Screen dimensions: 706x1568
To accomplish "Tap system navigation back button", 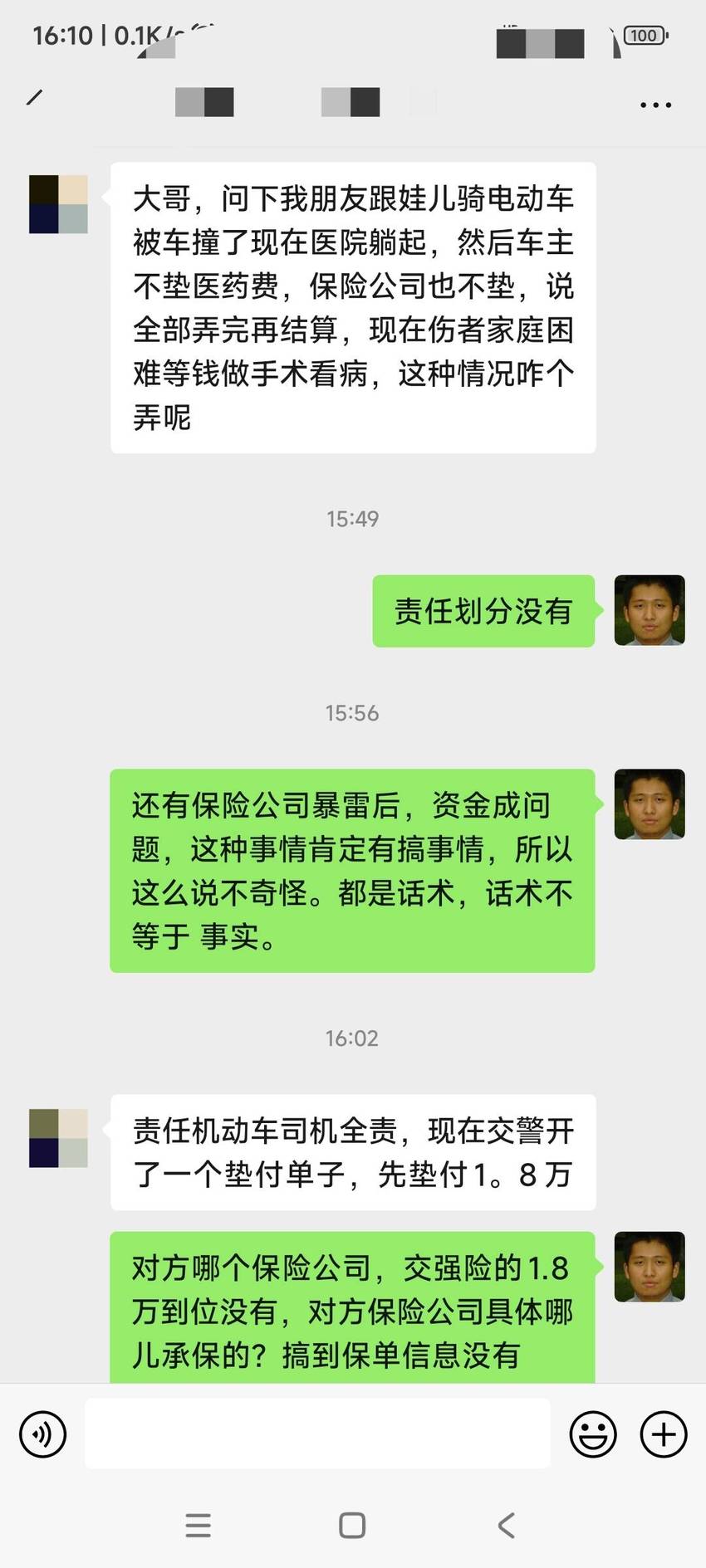I will coord(507,1525).
